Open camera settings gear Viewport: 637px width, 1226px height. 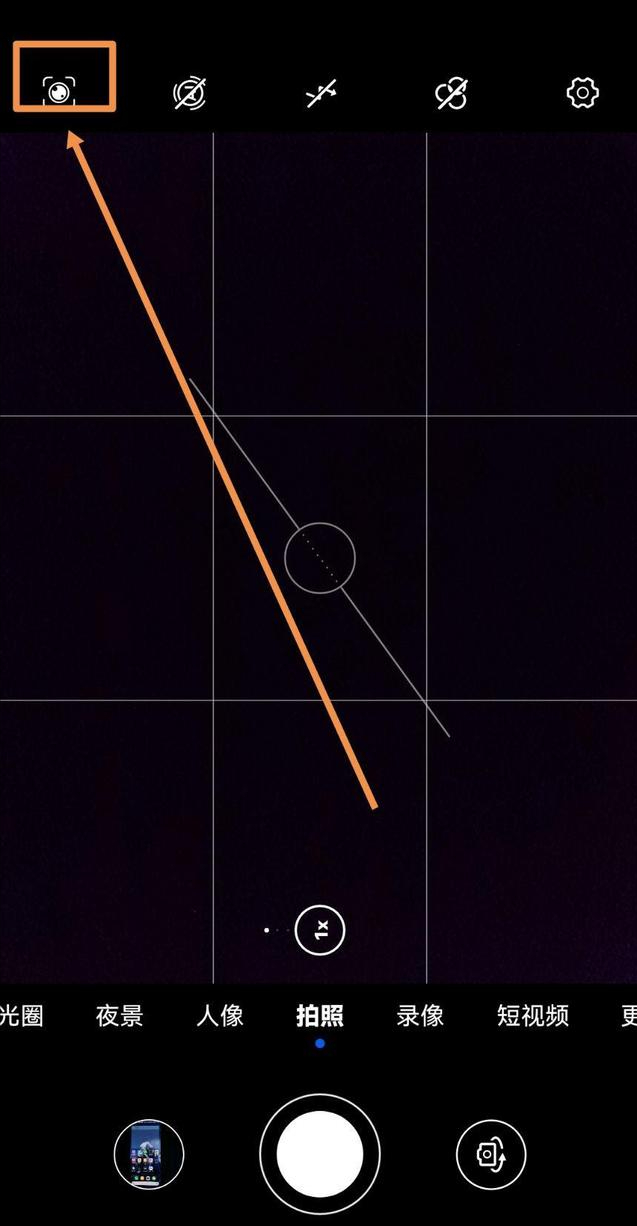tap(582, 94)
